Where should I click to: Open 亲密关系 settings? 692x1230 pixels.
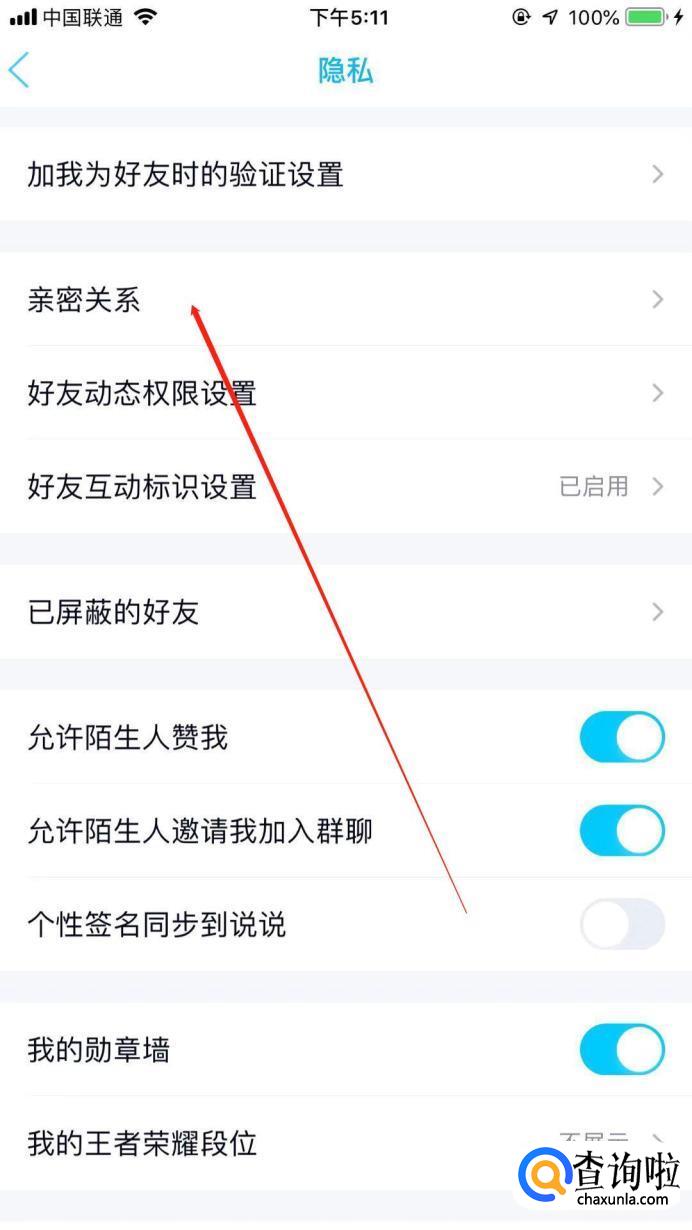(345, 299)
